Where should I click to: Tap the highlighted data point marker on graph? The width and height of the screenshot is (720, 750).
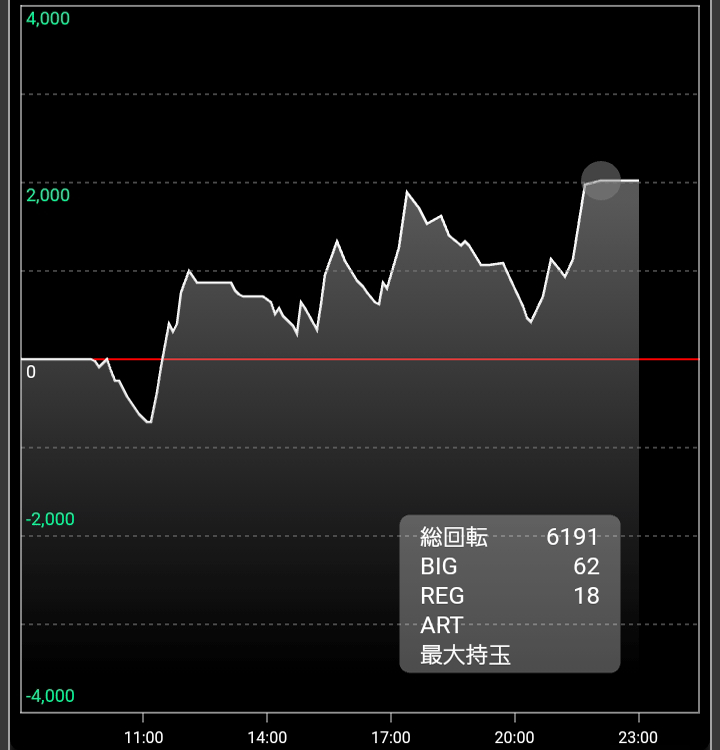coord(601,181)
